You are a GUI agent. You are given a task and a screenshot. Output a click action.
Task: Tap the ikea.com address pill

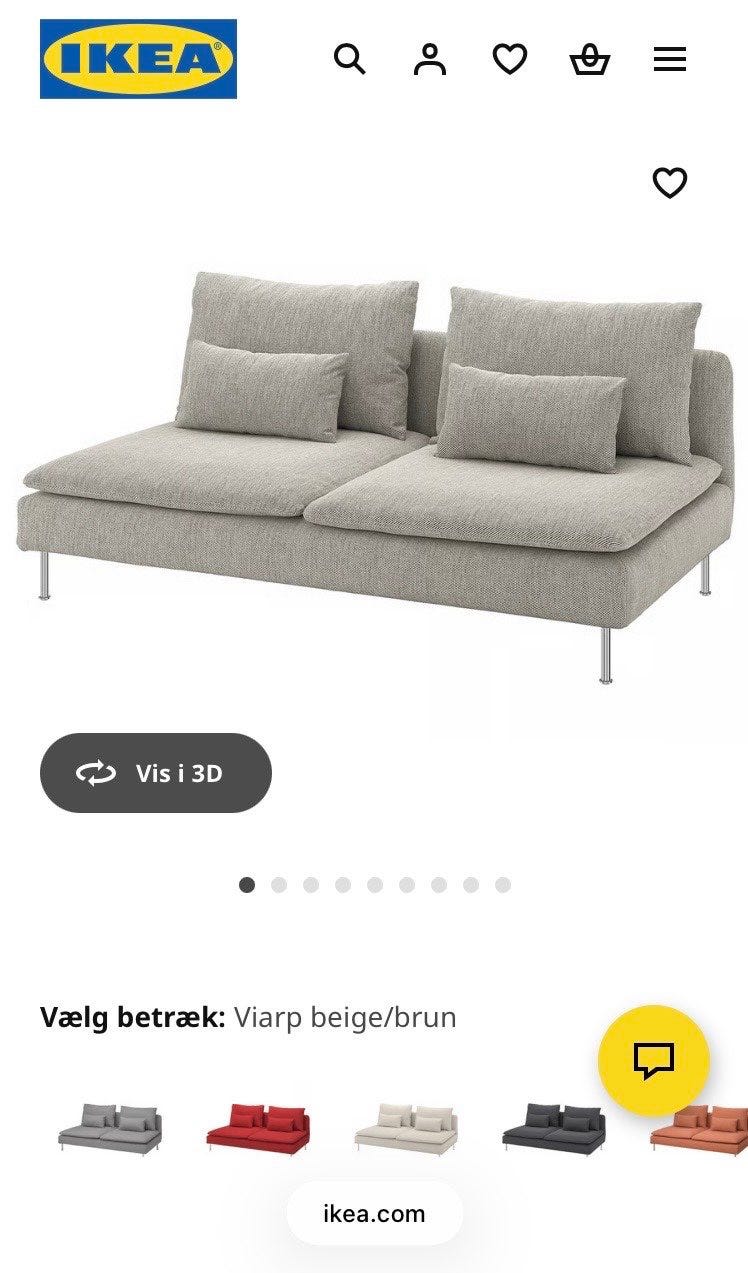coord(374,1214)
